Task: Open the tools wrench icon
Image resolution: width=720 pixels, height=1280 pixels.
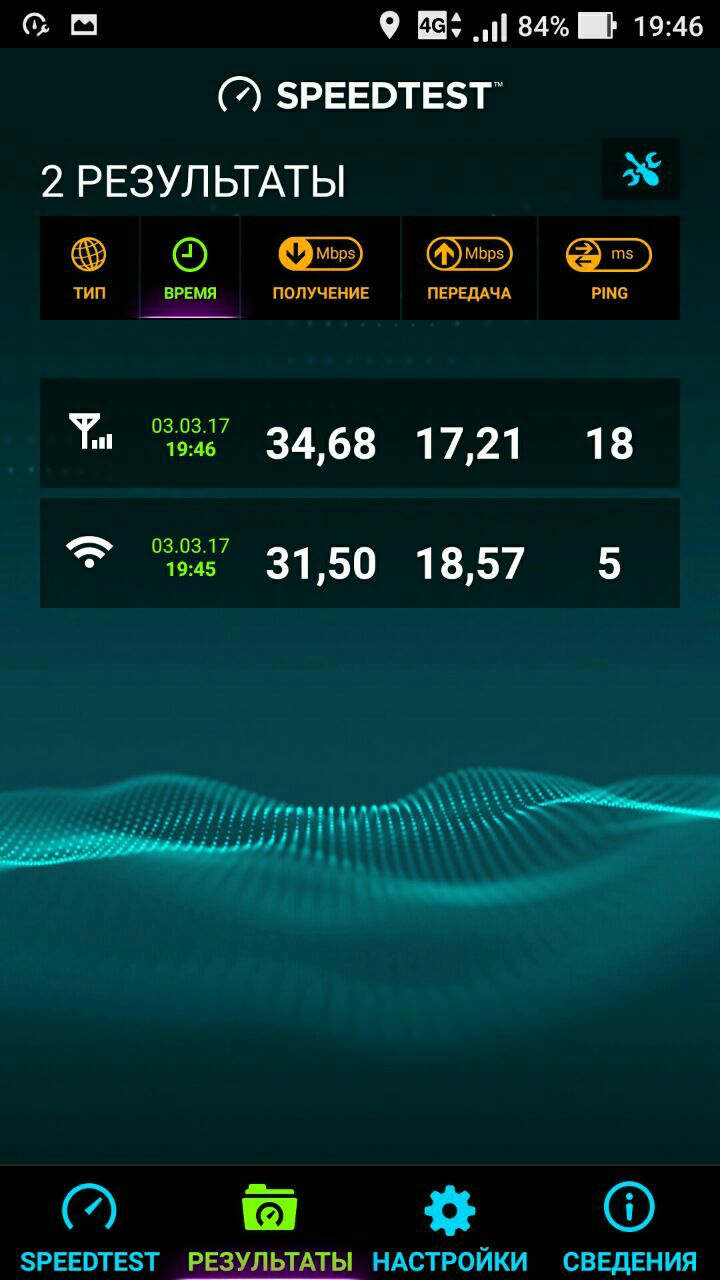Action: click(641, 170)
